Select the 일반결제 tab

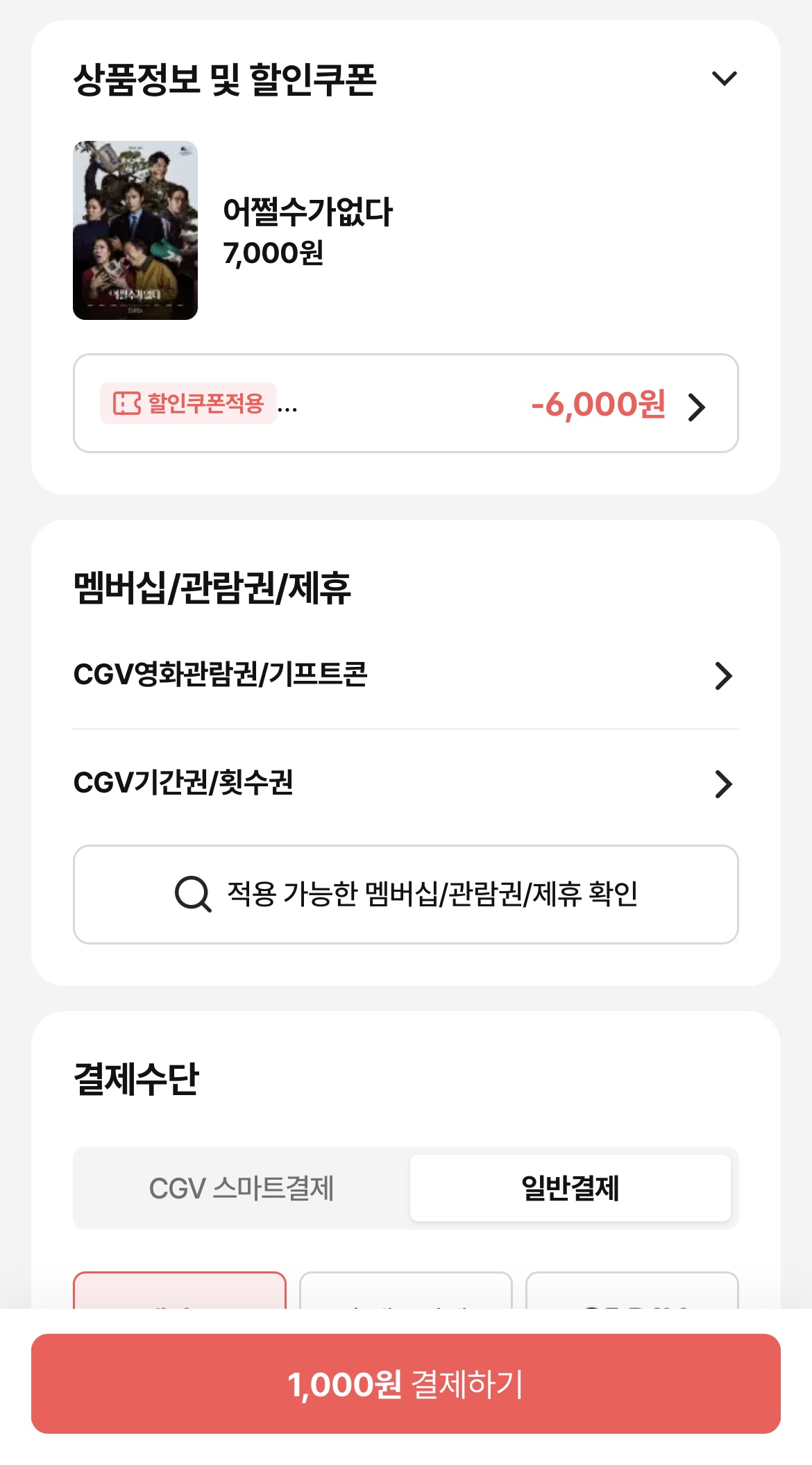570,1188
